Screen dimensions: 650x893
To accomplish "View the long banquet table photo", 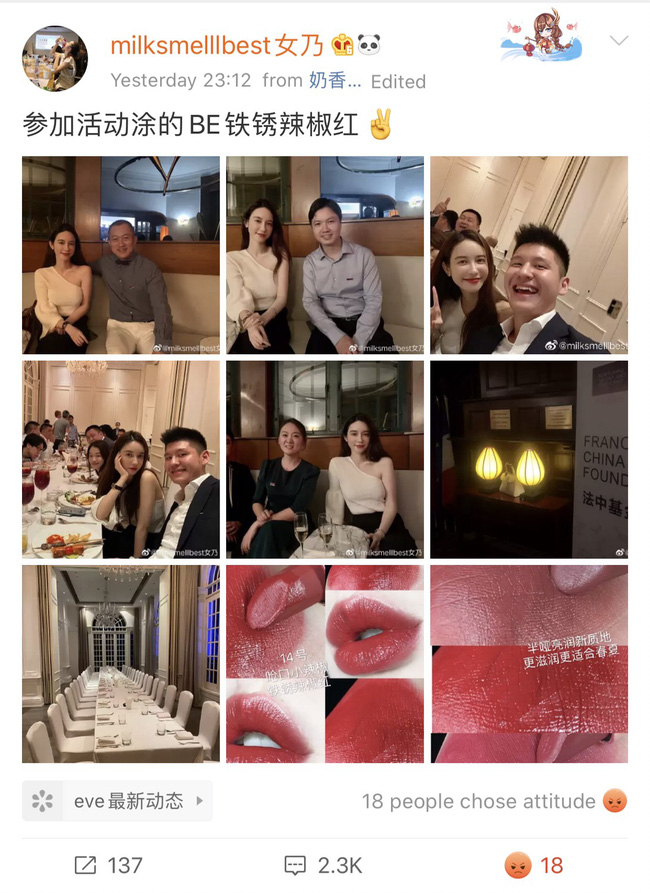I will point(121,664).
